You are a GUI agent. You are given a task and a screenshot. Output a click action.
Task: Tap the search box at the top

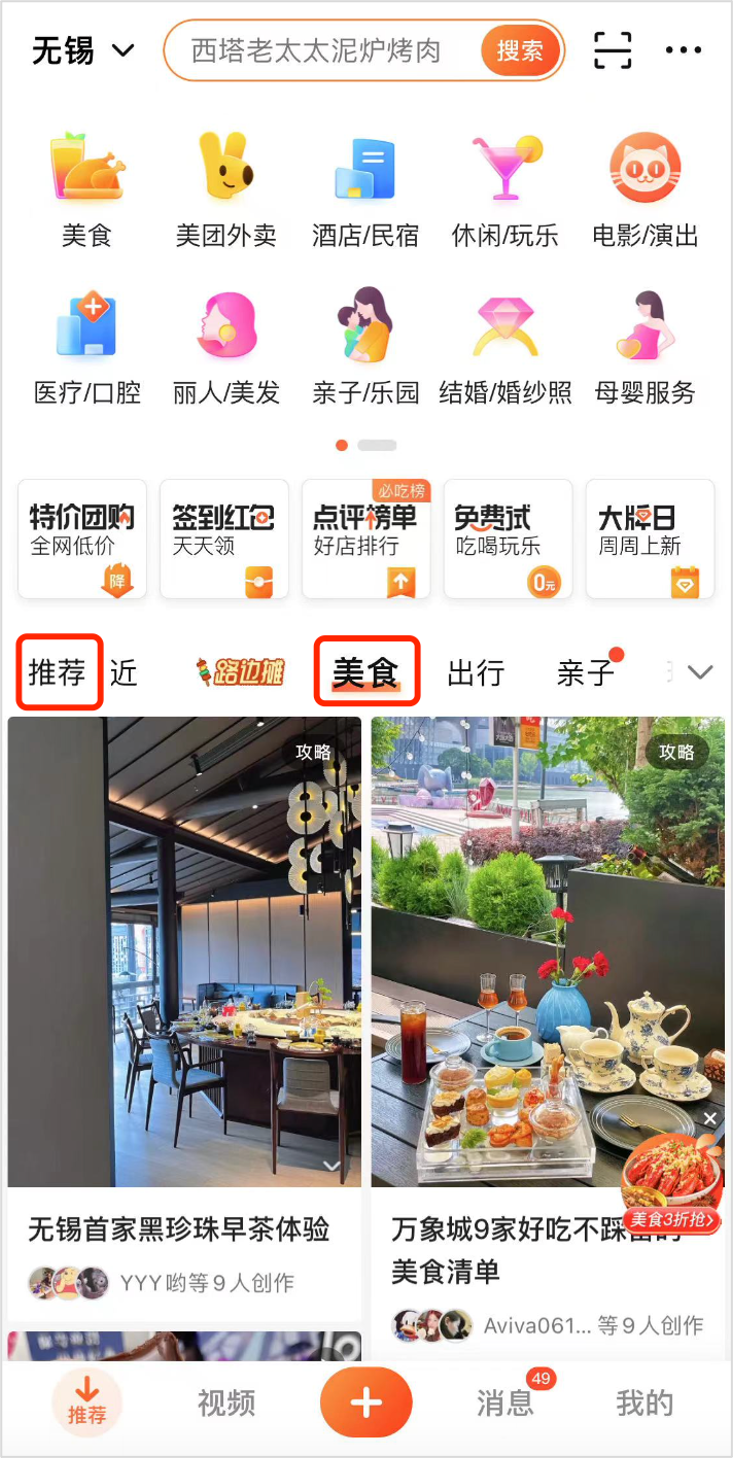(320, 50)
